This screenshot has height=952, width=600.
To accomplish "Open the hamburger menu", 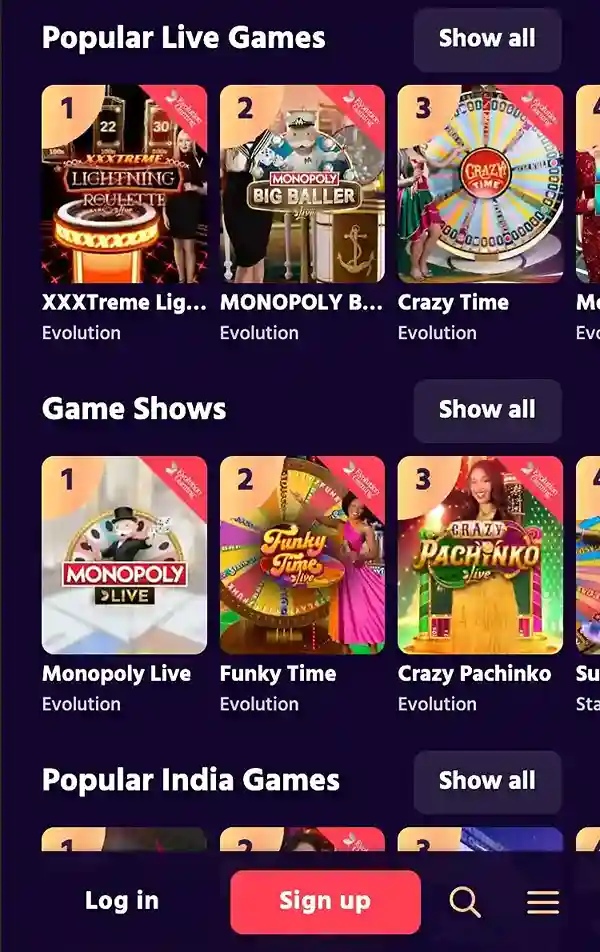I will pos(543,902).
